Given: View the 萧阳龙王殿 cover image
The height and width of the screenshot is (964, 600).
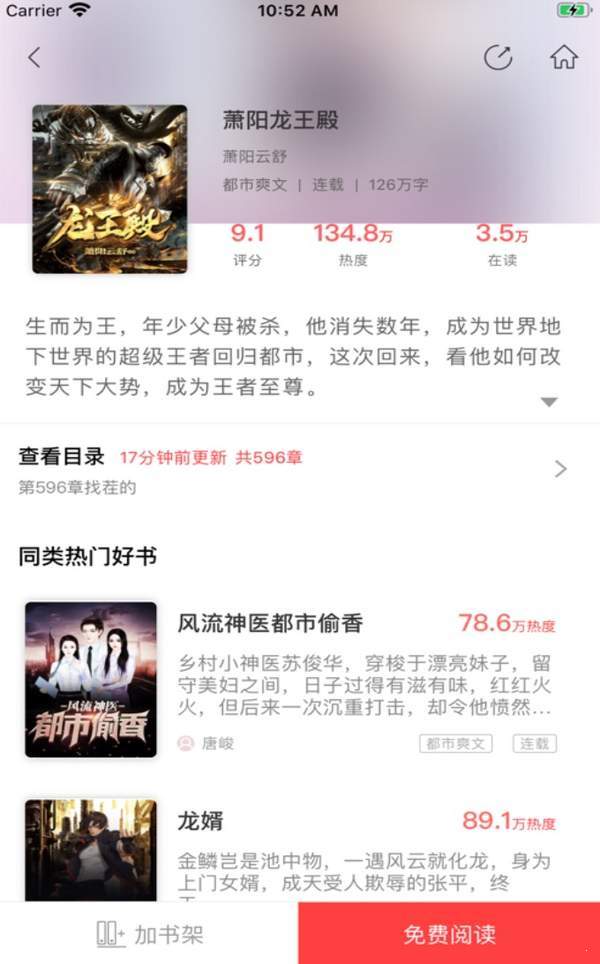Looking at the screenshot, I should click(110, 189).
